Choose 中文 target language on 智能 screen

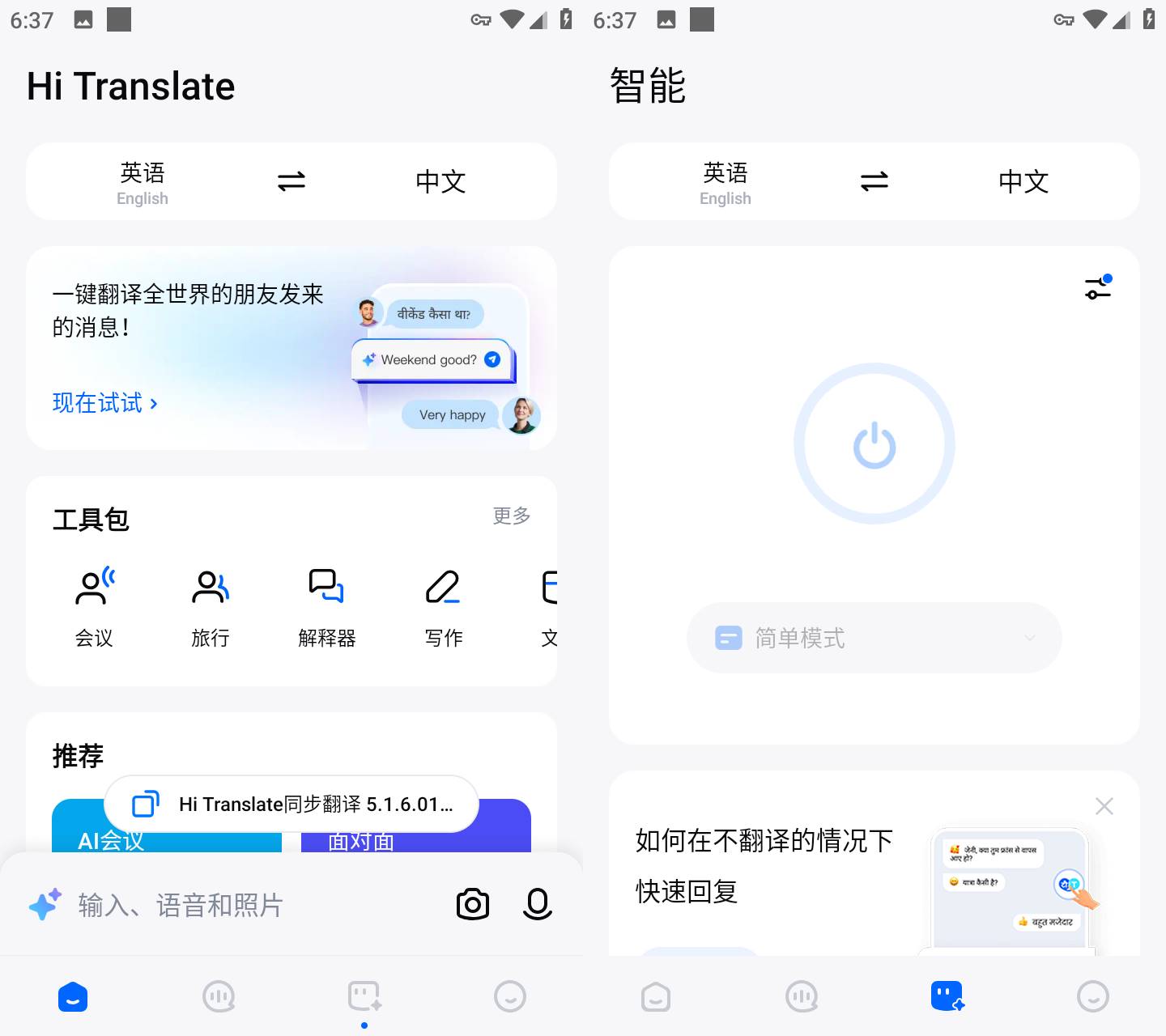(1023, 181)
